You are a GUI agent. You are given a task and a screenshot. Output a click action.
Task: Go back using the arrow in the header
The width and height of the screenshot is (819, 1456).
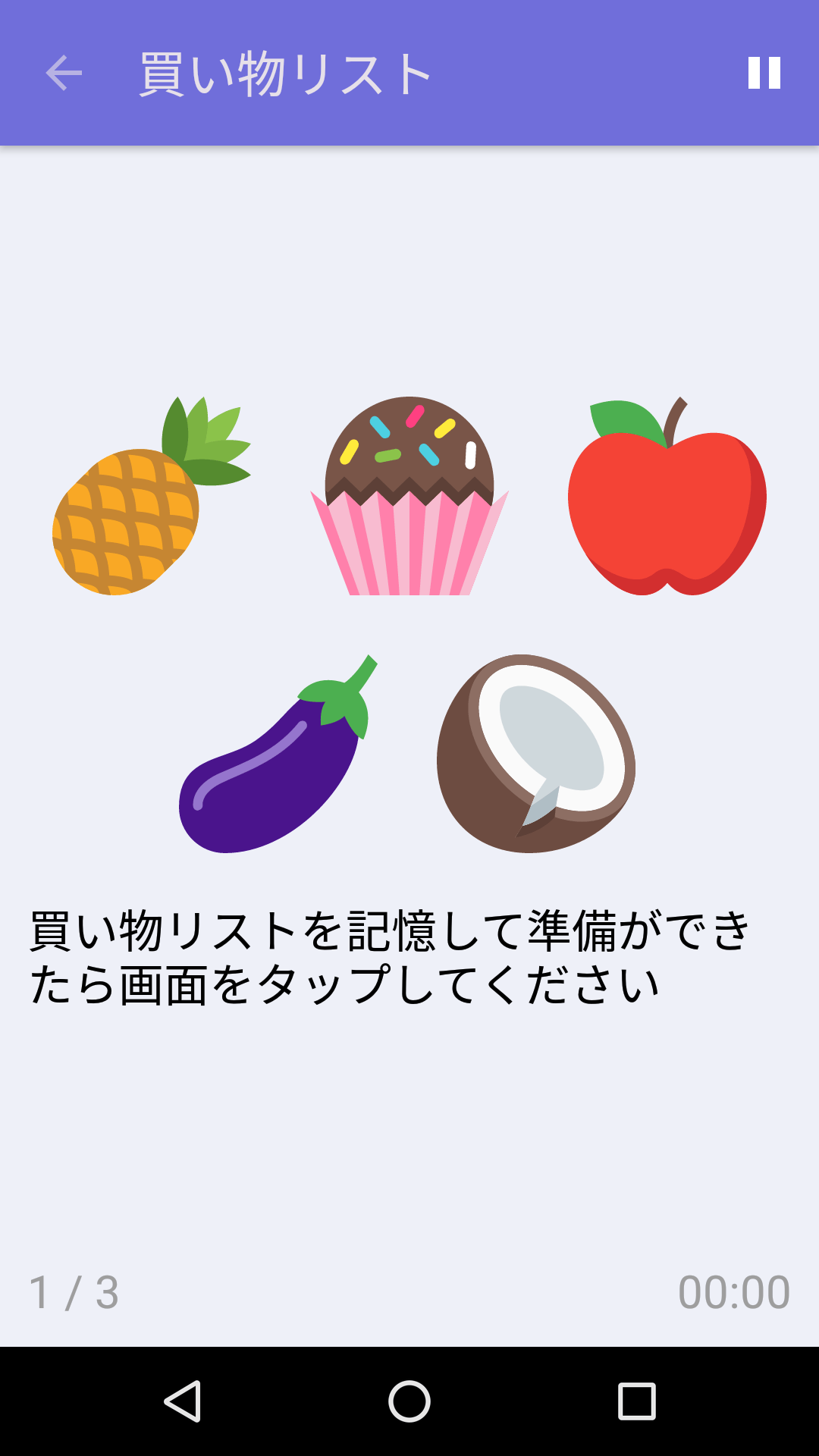(63, 73)
